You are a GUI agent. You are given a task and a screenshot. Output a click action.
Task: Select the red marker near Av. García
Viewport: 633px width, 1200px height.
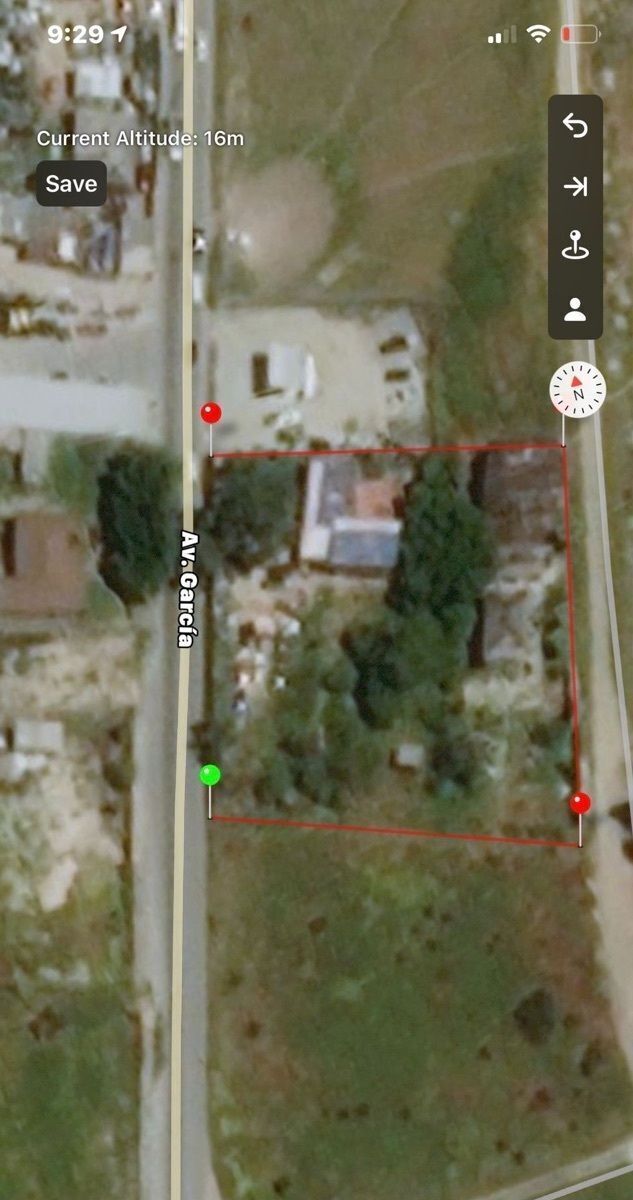point(211,413)
